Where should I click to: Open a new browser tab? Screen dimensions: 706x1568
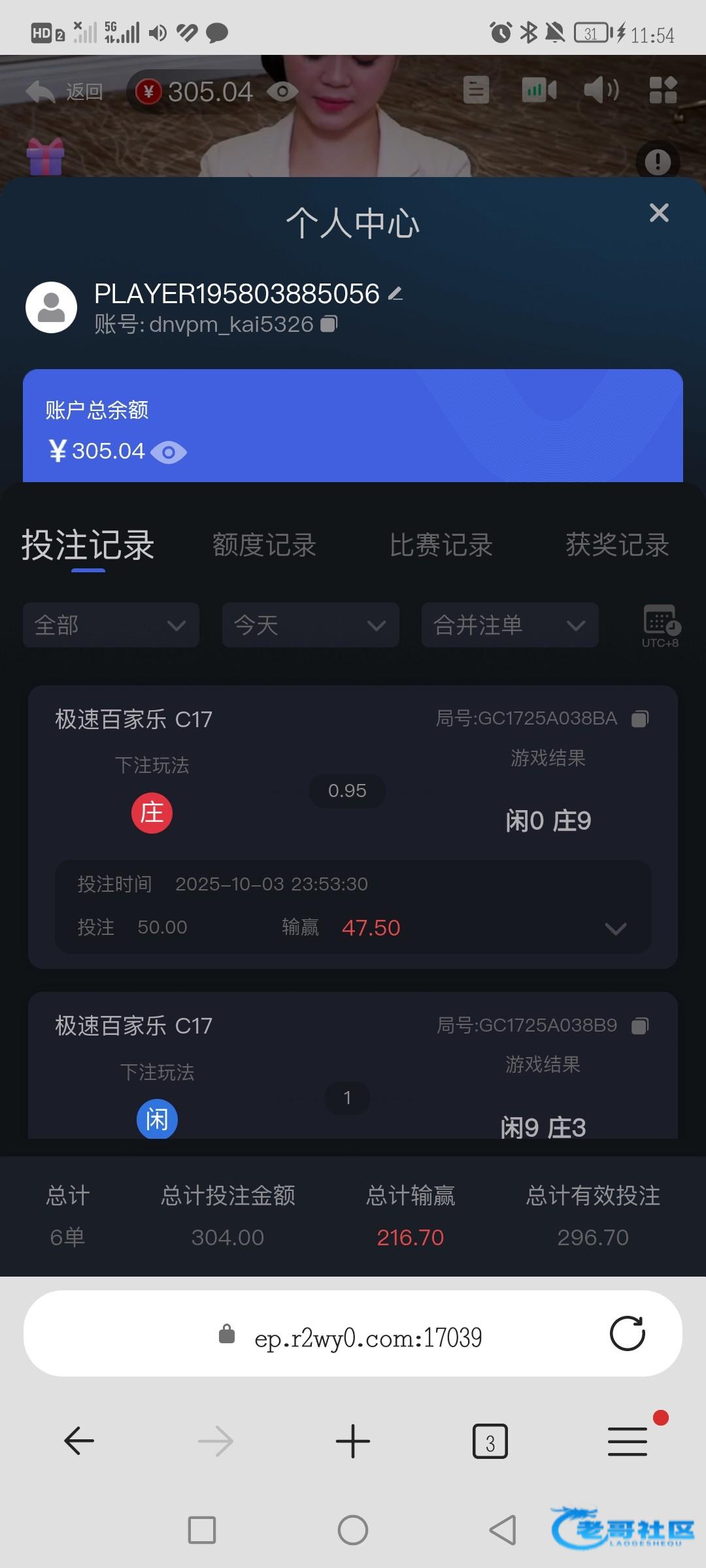353,1441
